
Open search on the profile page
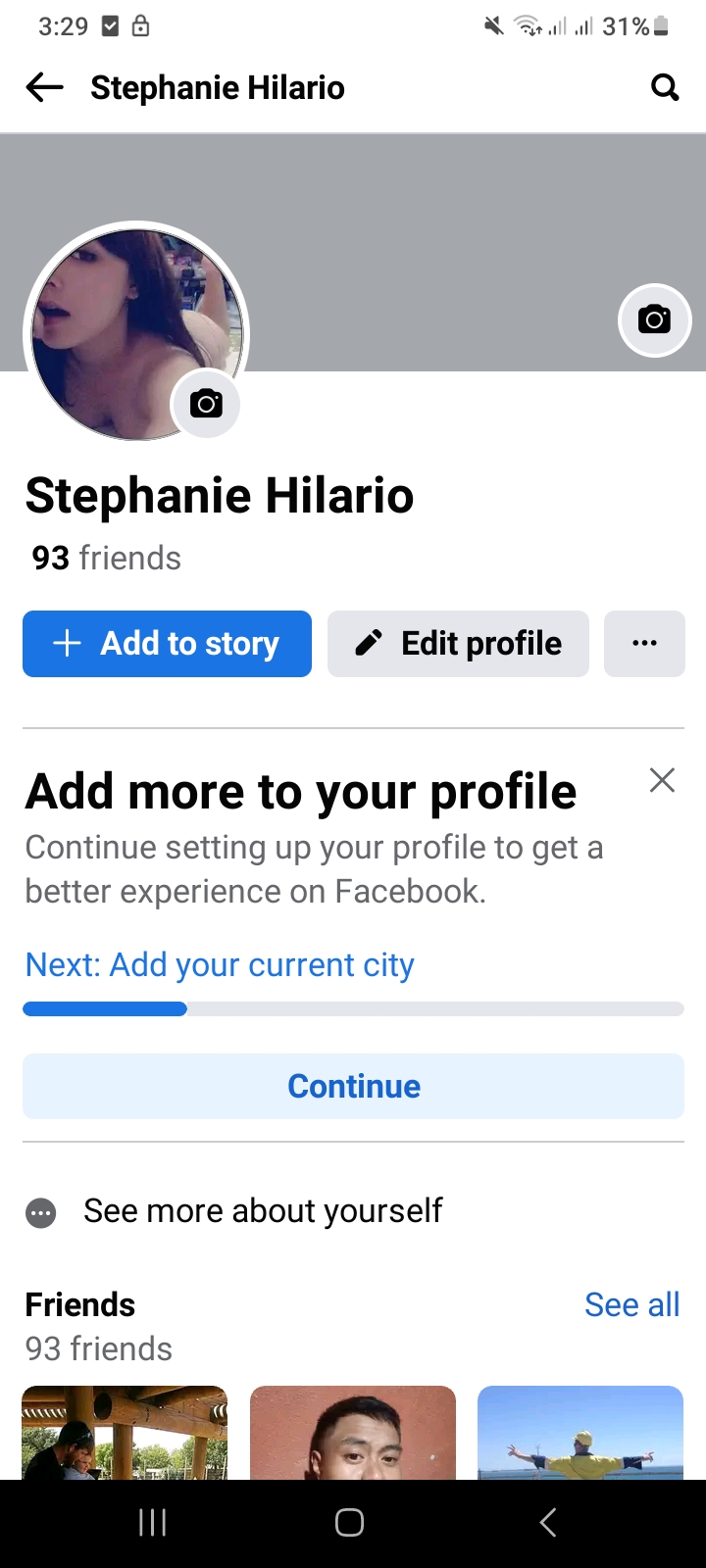(665, 88)
